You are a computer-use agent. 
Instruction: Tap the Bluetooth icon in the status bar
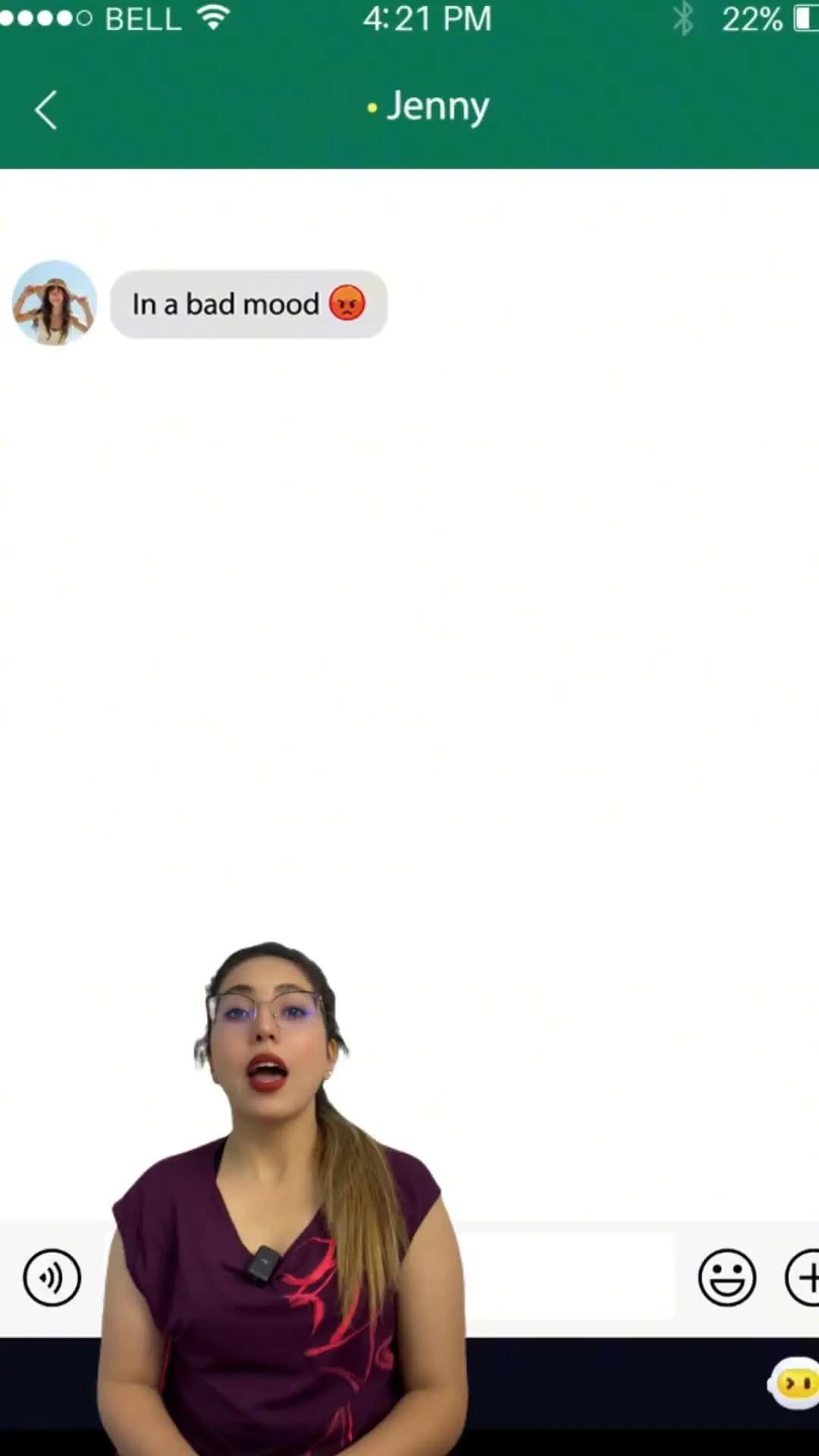click(683, 19)
